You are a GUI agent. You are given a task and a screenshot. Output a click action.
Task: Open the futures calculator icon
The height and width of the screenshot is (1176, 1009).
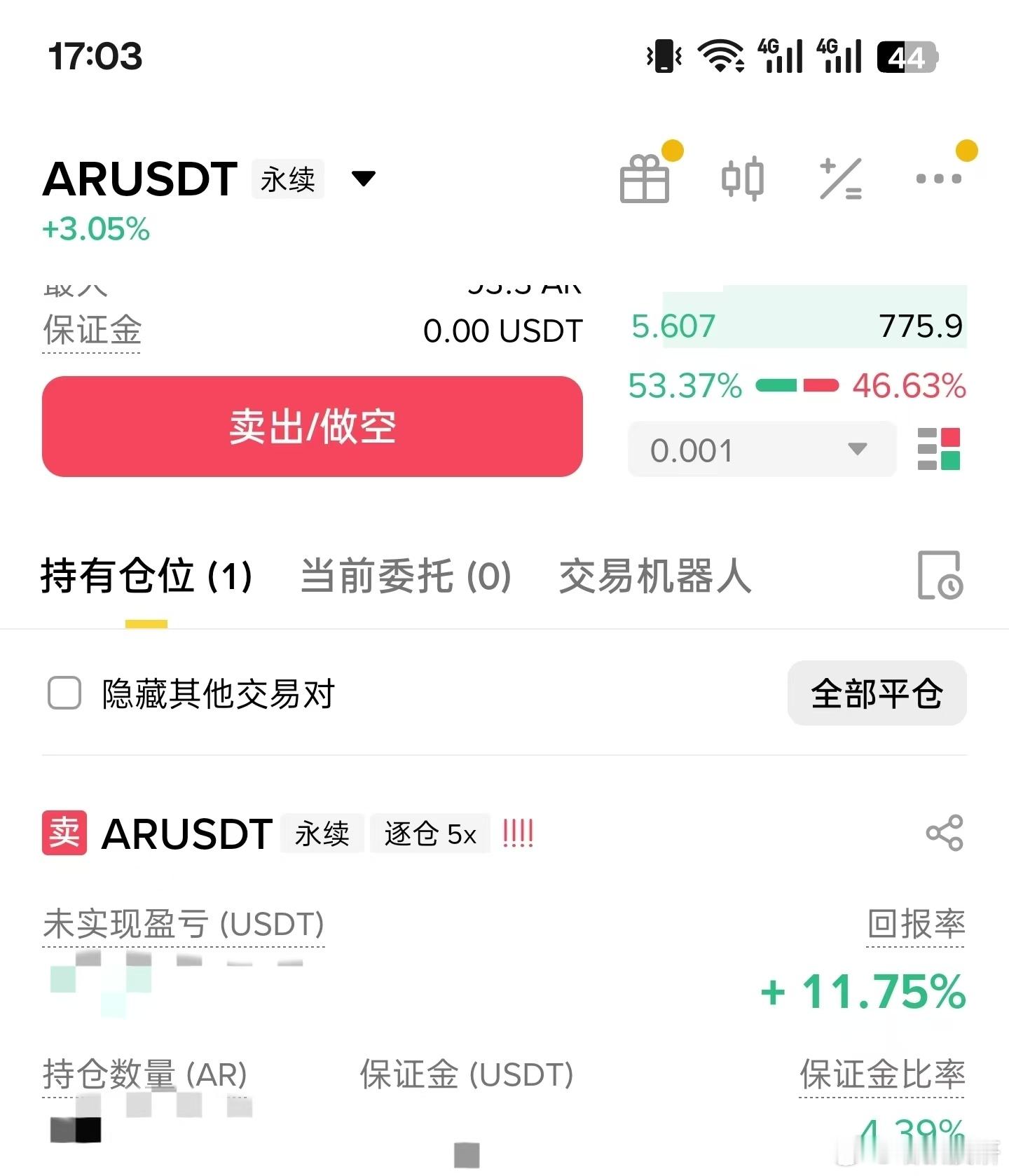point(839,177)
